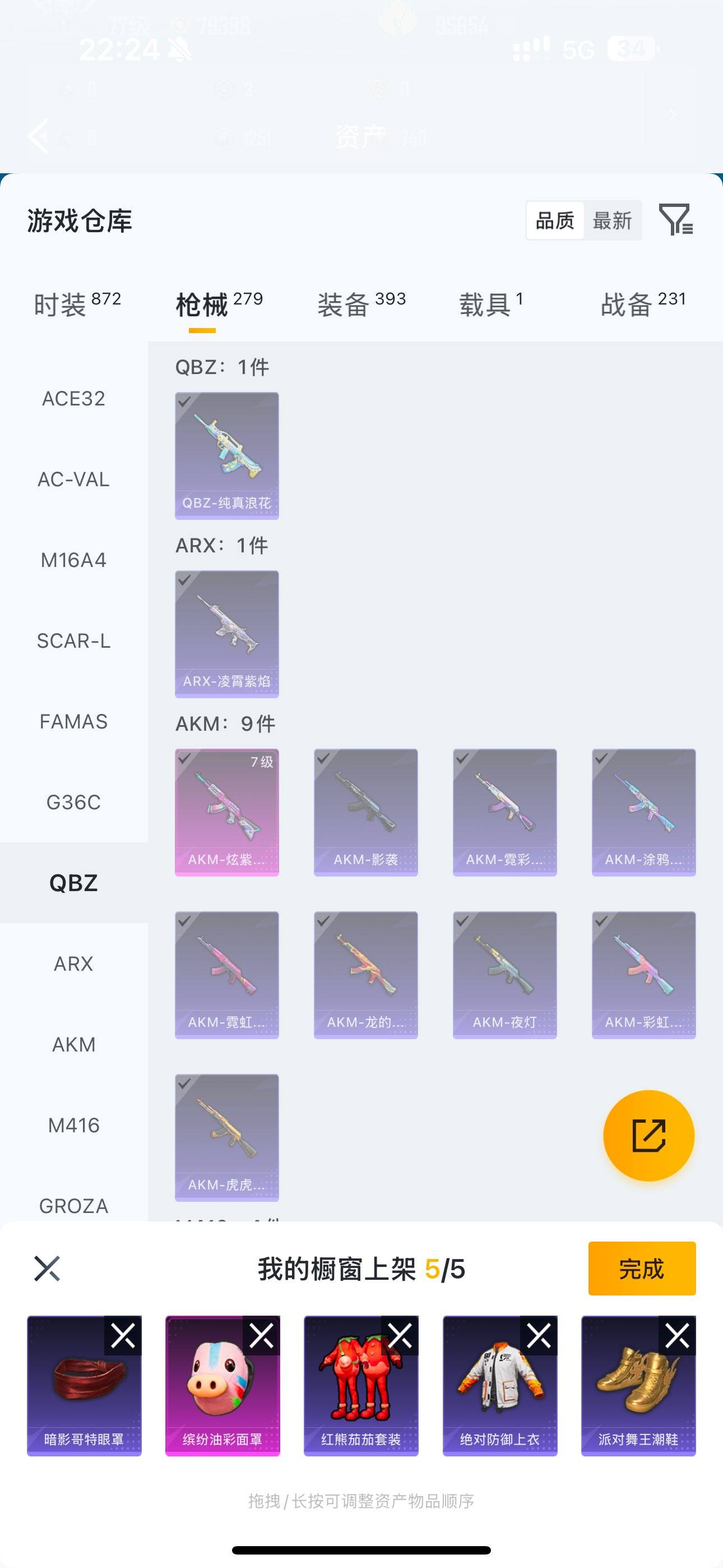Tap the orange share floating button
This screenshot has width=723, height=1568.
(x=648, y=1136)
